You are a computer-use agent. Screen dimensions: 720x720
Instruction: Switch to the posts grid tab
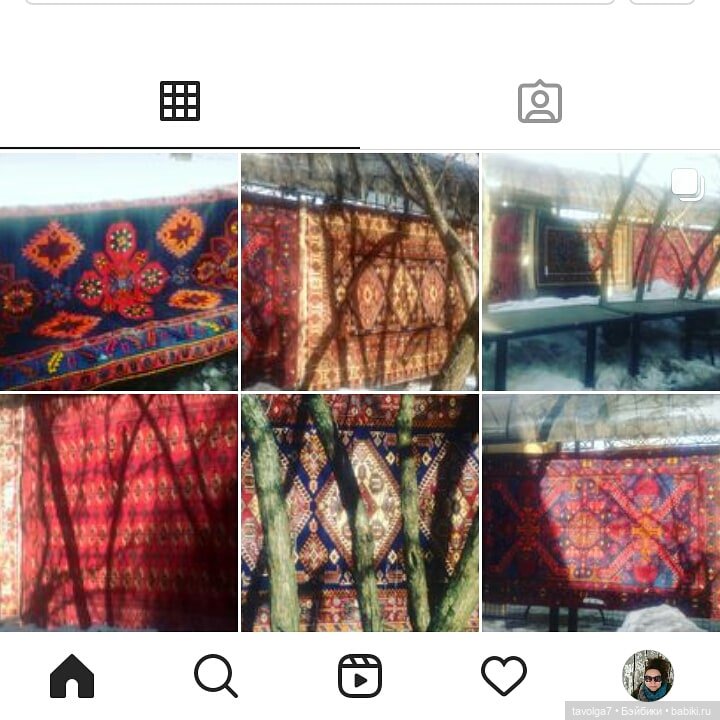pos(180,101)
